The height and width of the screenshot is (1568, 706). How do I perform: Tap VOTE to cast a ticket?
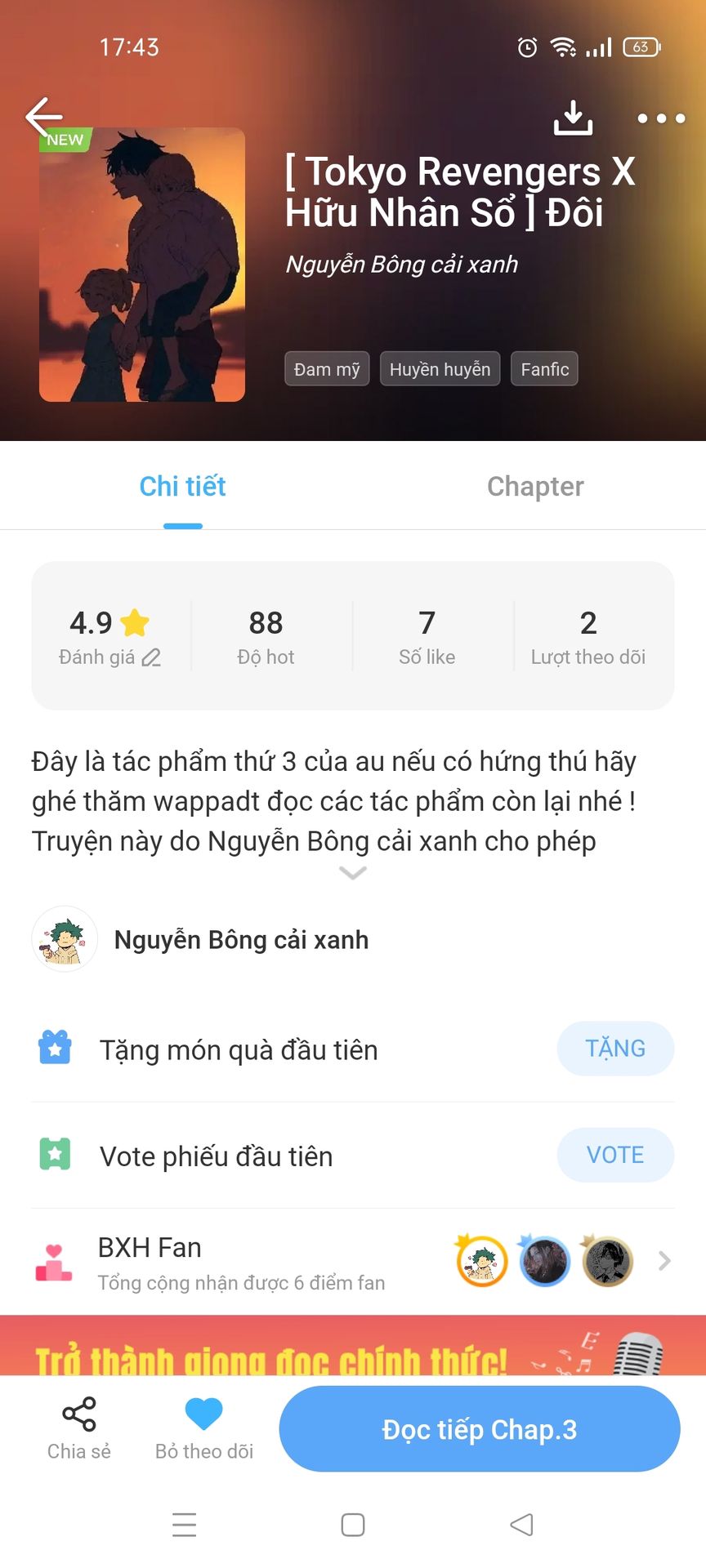click(x=615, y=1155)
